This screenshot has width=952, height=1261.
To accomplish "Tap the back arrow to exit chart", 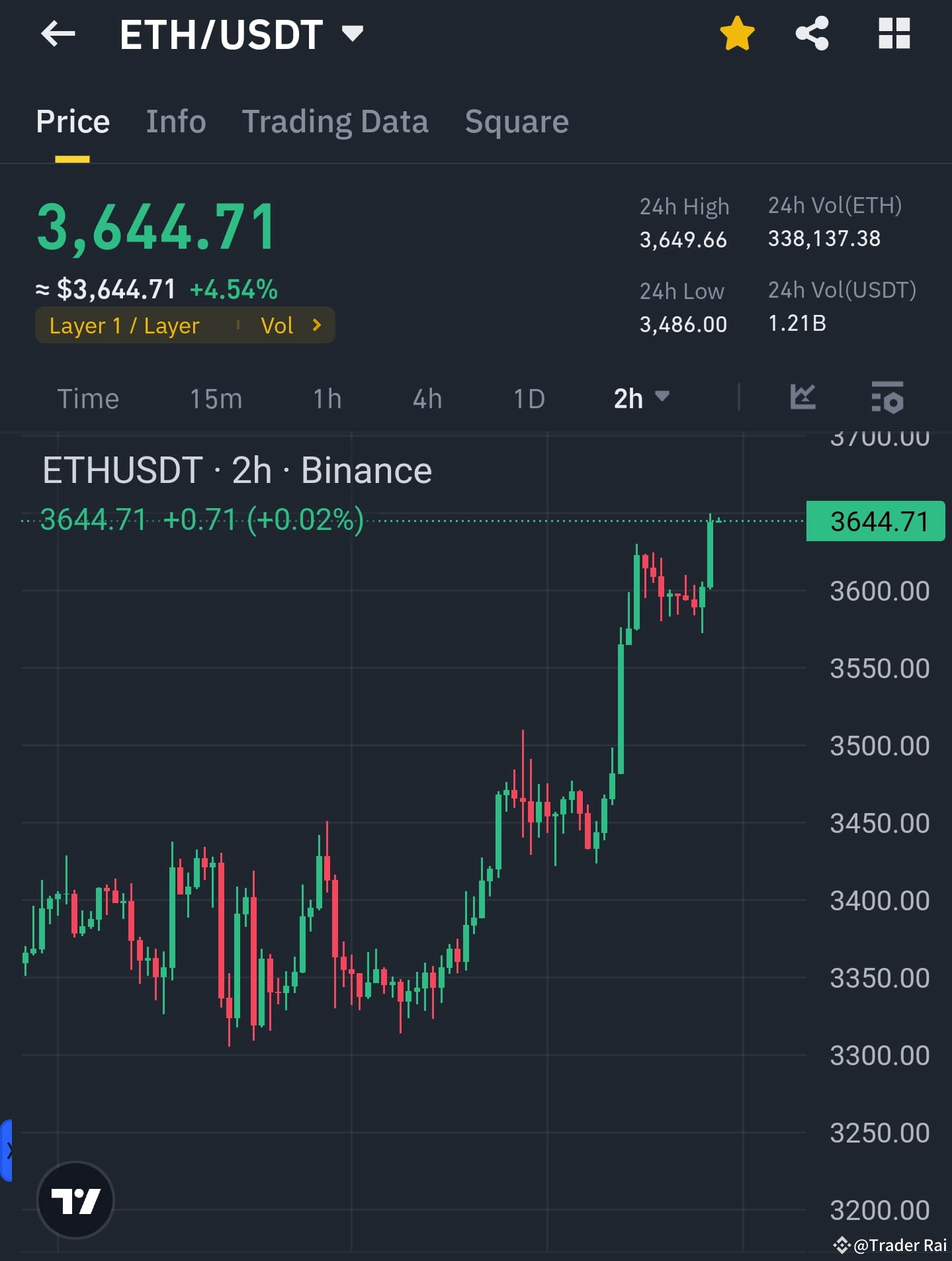I will [57, 34].
